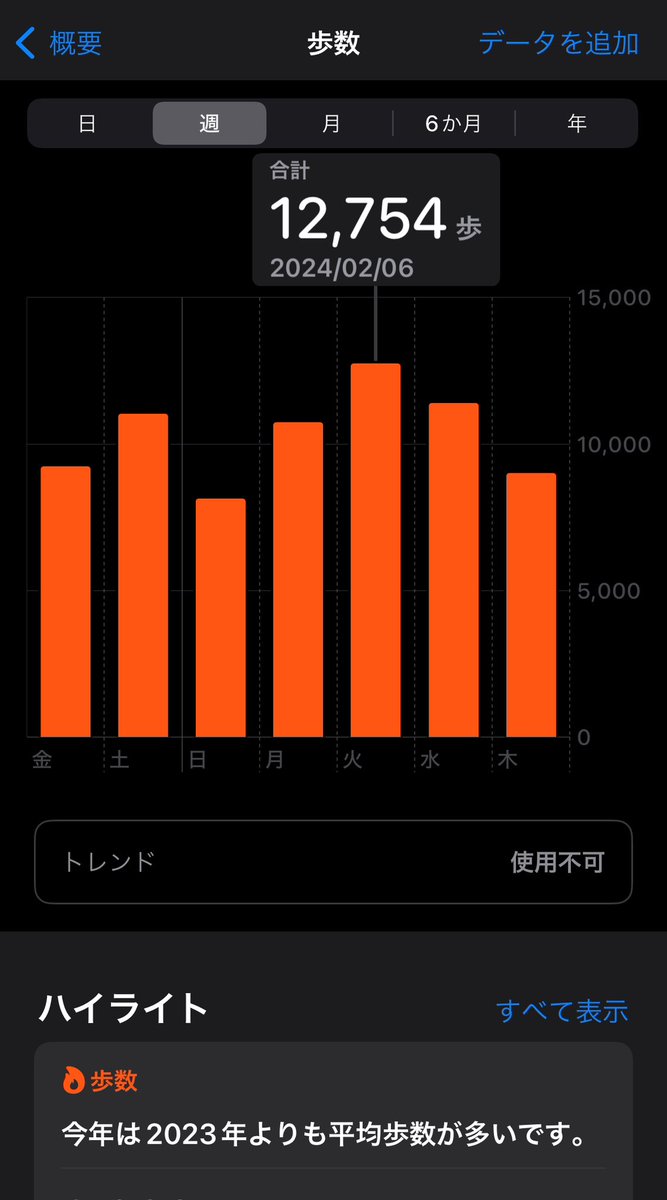The image size is (667, 1200).
Task: Open the トレンド row
Action: coord(333,862)
